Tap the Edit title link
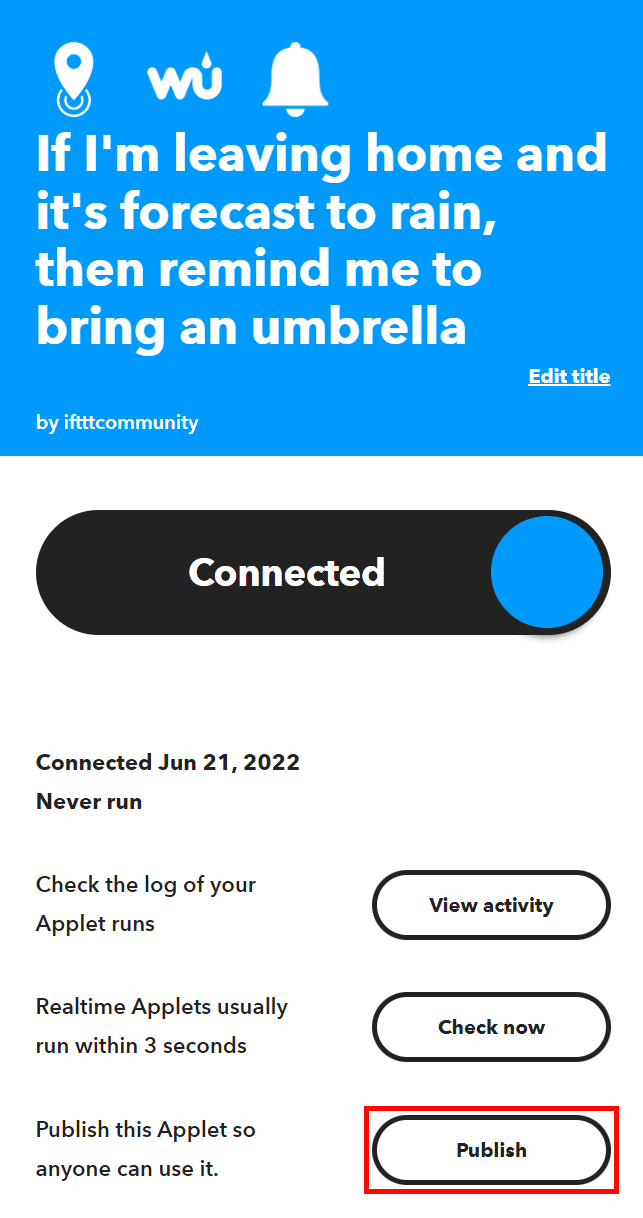This screenshot has width=643, height=1218. click(x=569, y=376)
